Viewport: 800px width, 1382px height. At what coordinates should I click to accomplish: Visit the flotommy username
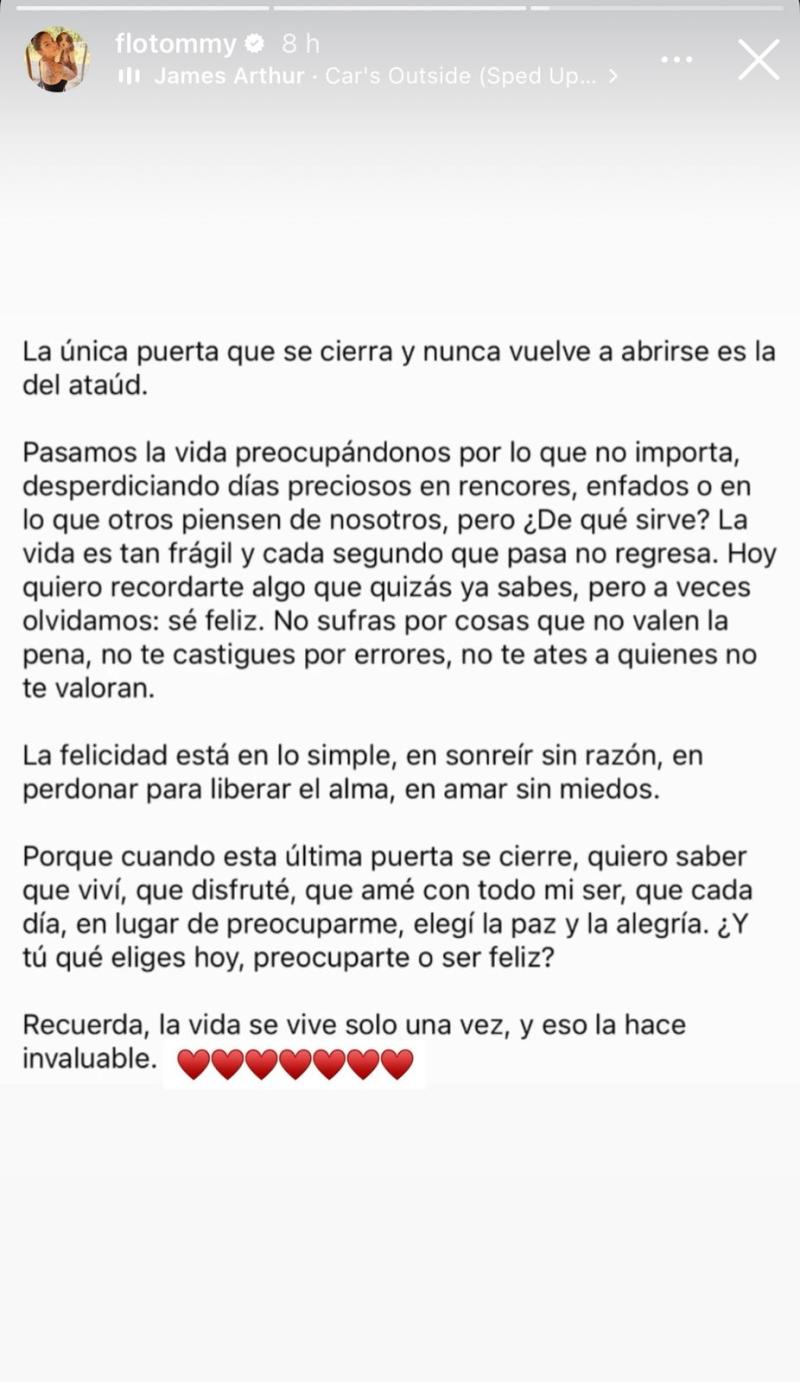coord(175,43)
